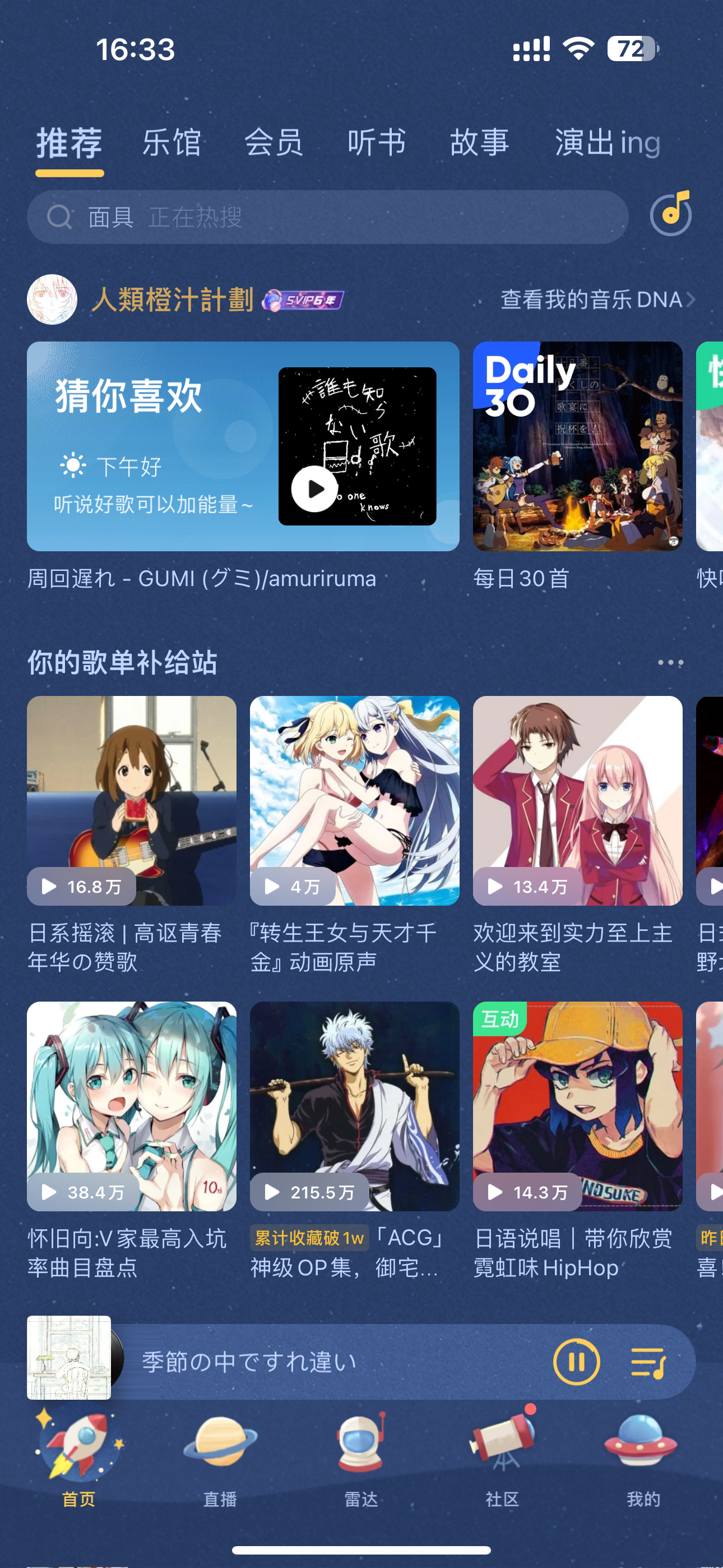Open more options for 你的歌单补给站
723x1568 pixels.
[x=671, y=662]
